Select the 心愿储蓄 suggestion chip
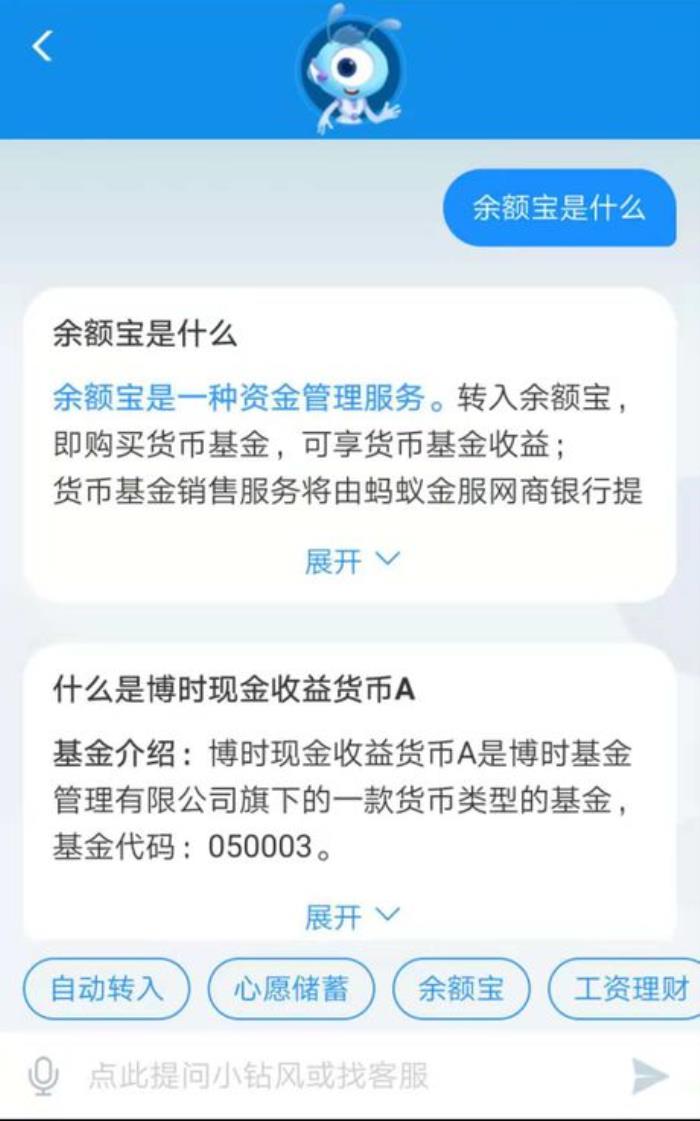The height and width of the screenshot is (1121, 700). pos(291,989)
